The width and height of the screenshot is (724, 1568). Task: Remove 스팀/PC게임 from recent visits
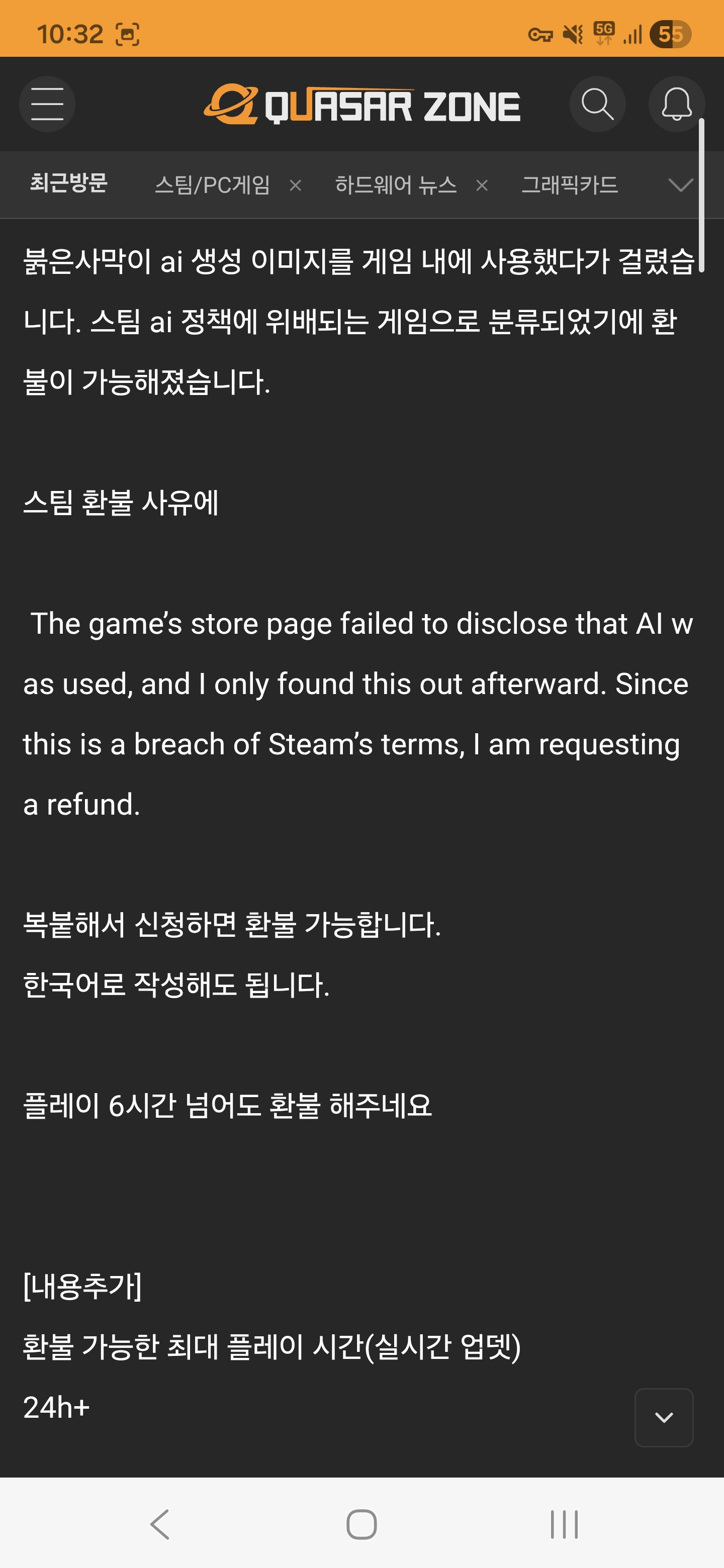[295, 185]
